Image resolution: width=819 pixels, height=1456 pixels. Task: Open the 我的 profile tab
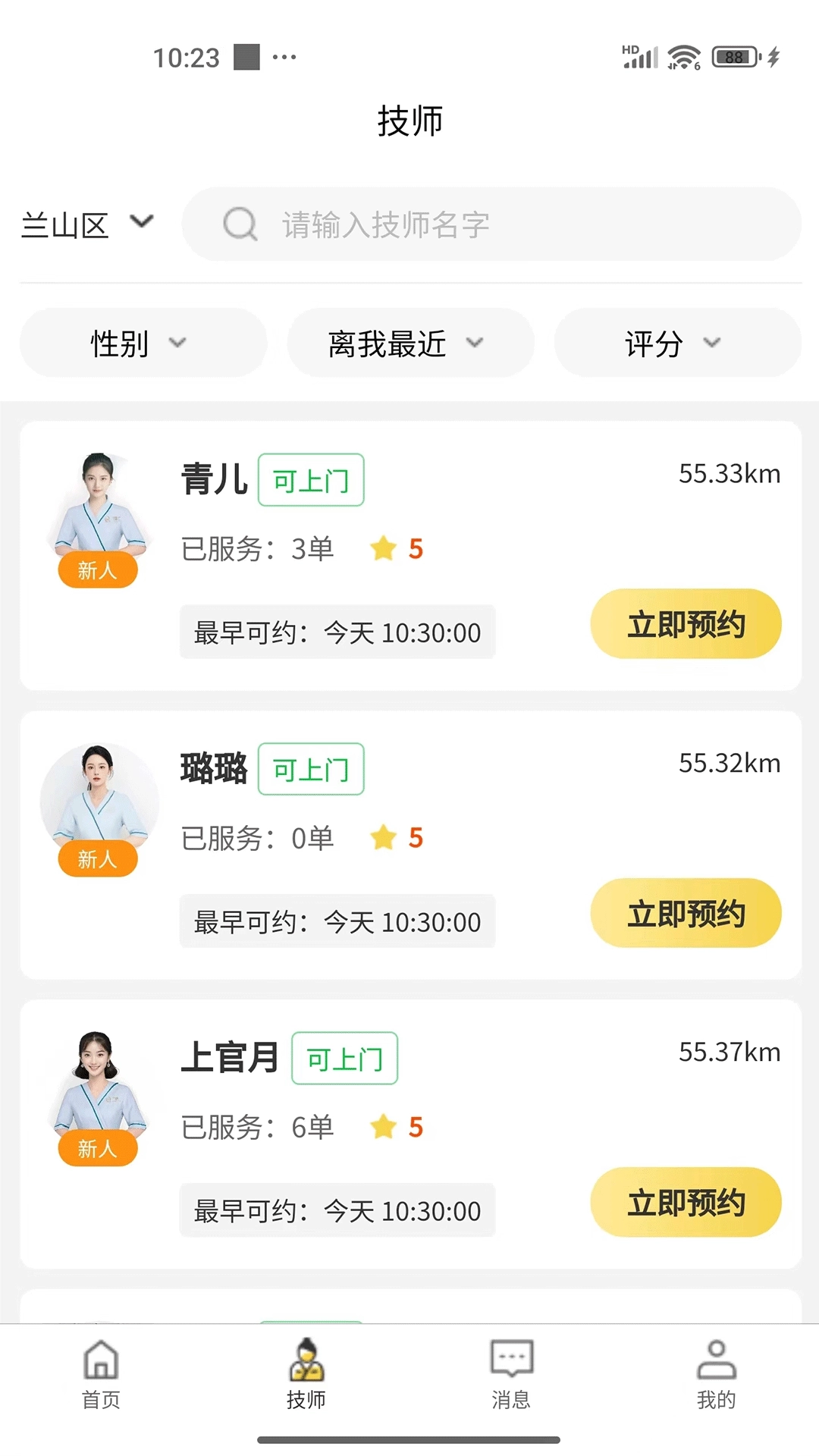click(717, 1374)
